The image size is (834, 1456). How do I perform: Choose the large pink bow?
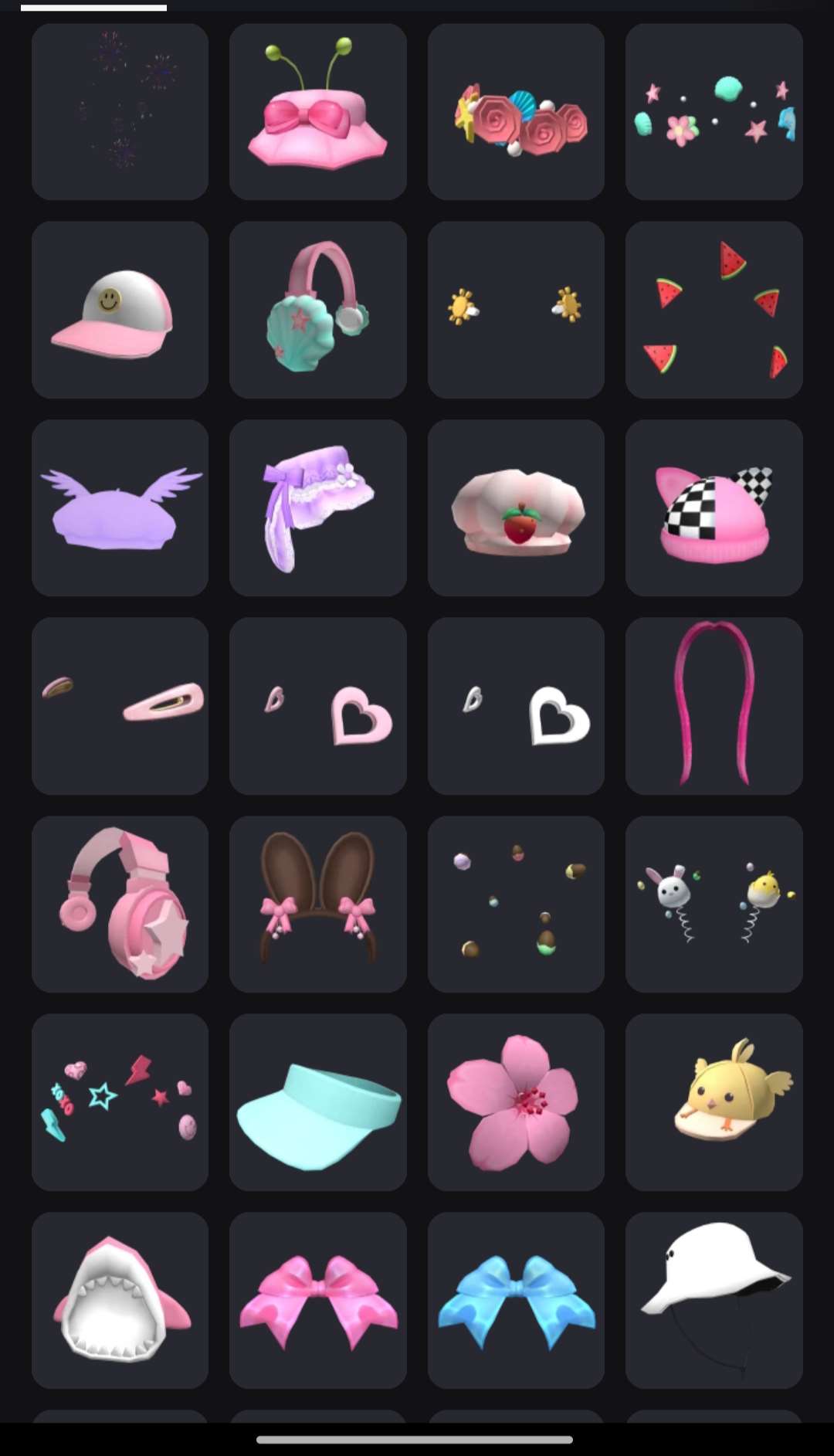point(317,1301)
